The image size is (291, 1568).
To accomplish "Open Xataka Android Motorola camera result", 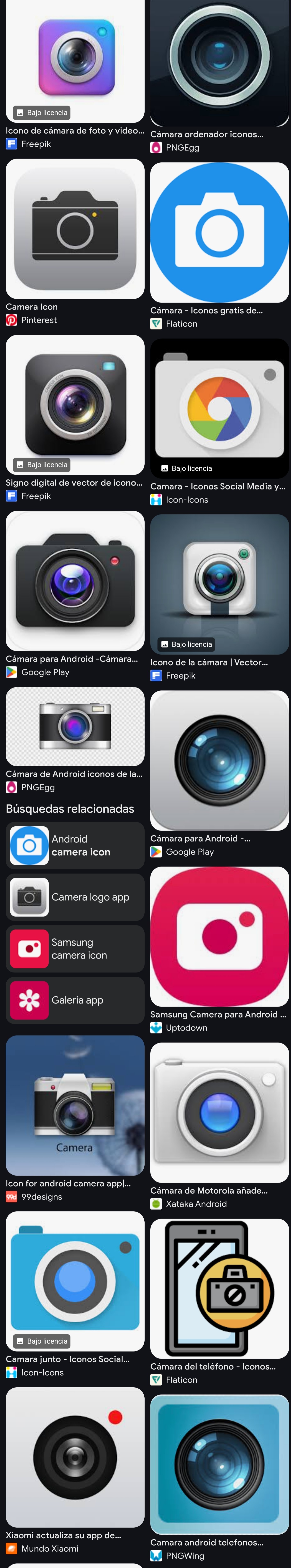I will [x=219, y=1112].
